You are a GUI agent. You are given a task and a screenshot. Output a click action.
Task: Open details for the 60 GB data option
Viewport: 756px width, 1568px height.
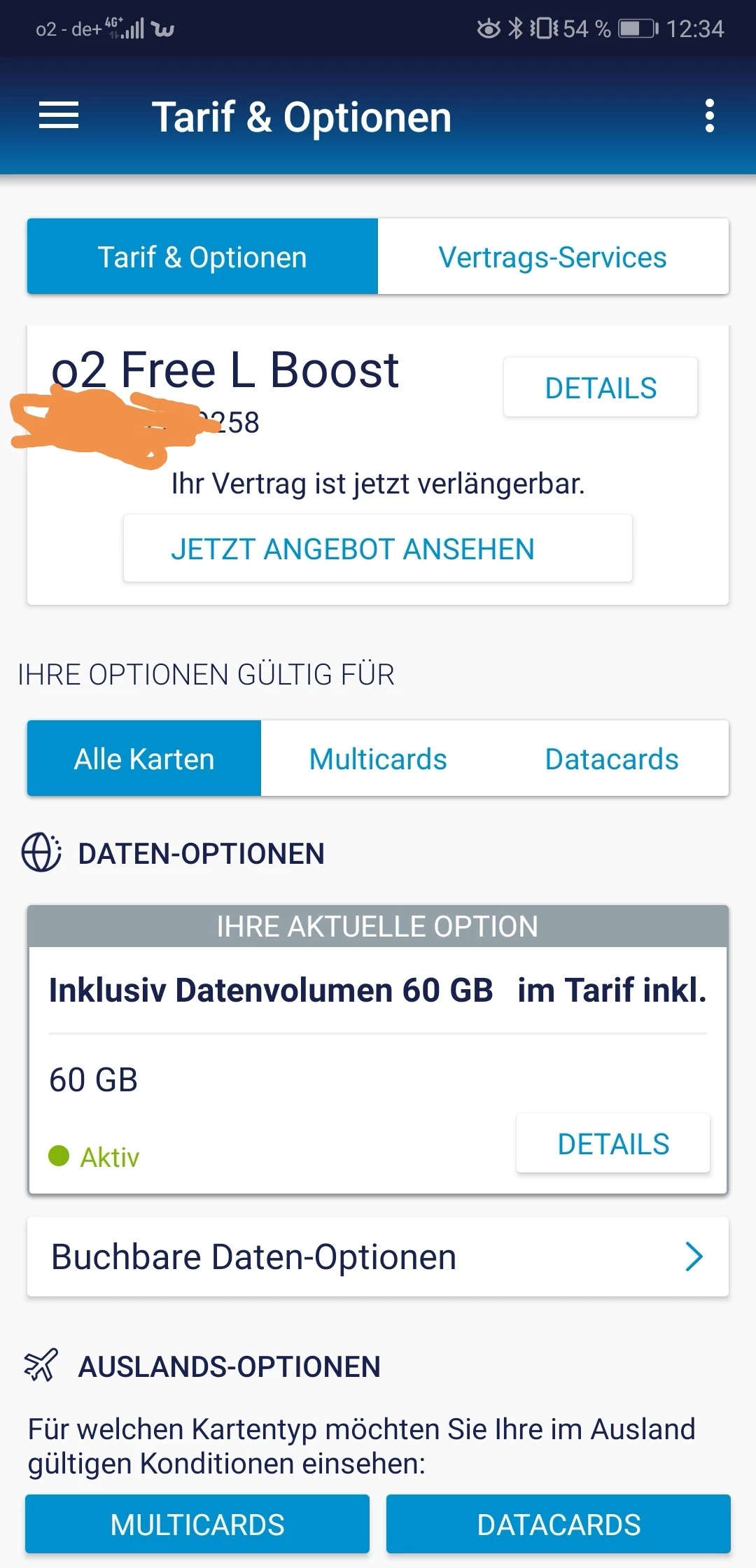pos(612,1144)
